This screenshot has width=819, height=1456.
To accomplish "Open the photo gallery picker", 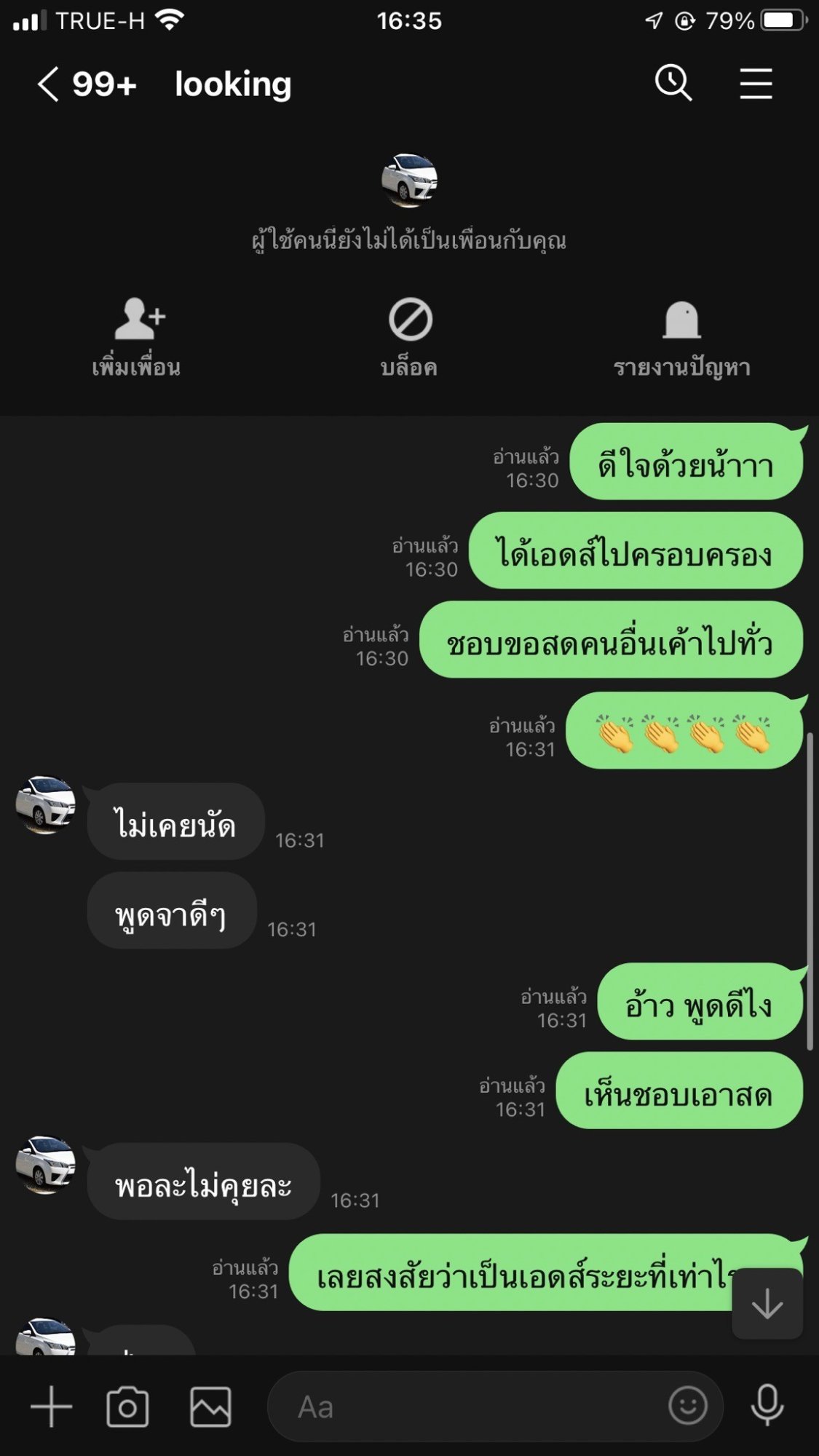I will point(210,1406).
